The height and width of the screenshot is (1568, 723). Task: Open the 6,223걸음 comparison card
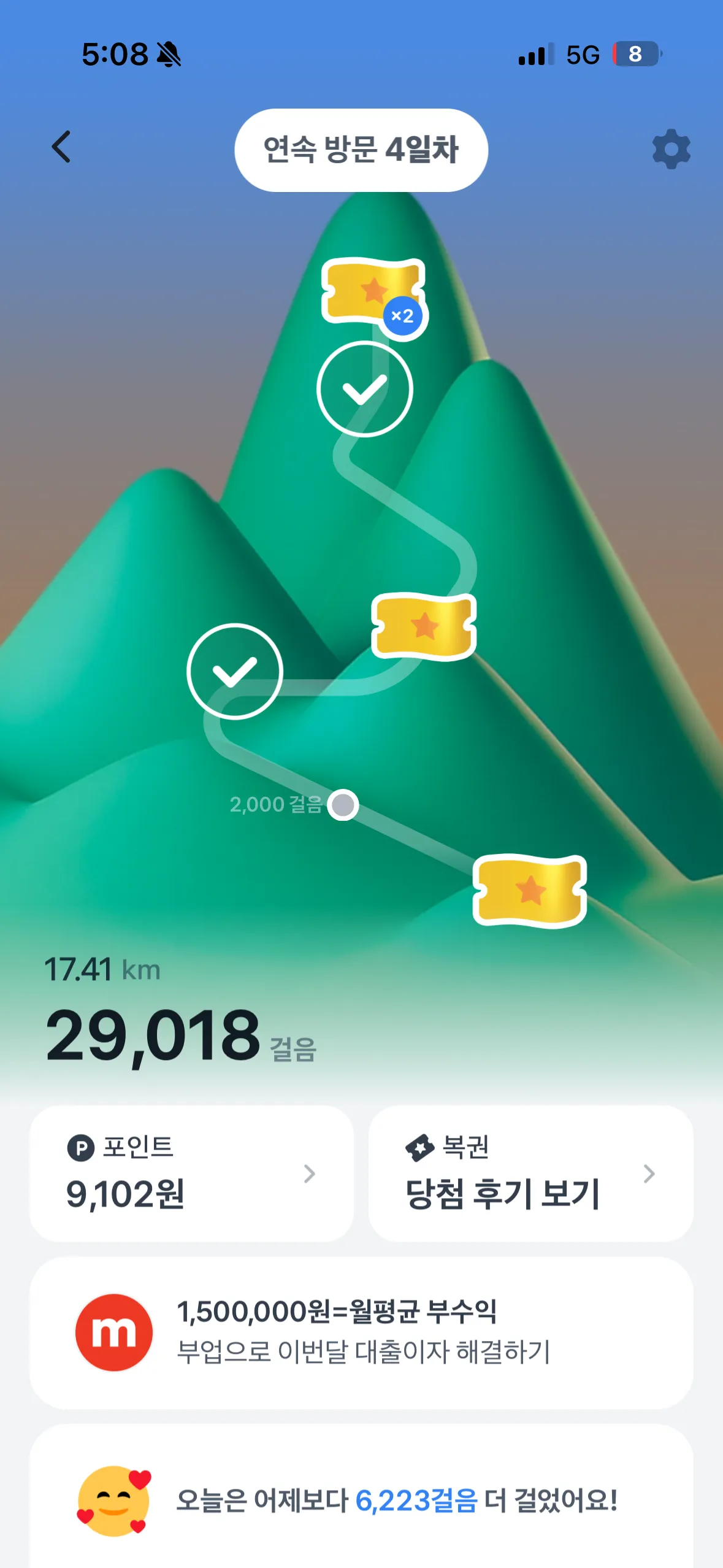pyautogui.click(x=361, y=1501)
